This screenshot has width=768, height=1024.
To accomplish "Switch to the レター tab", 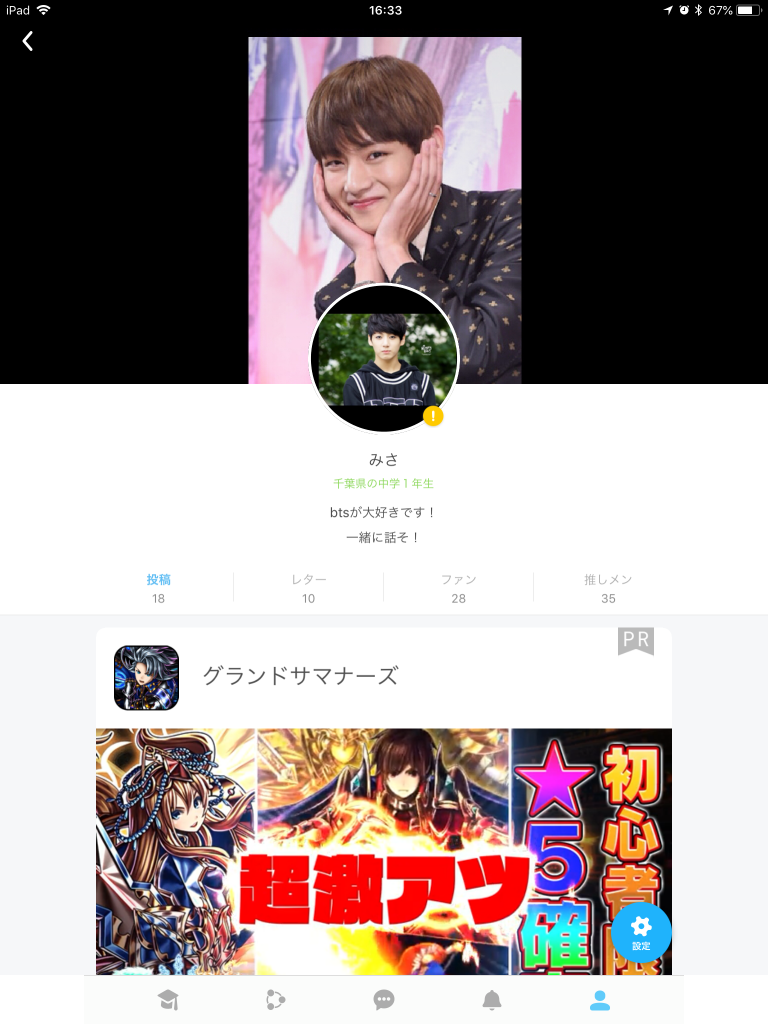I will 308,588.
